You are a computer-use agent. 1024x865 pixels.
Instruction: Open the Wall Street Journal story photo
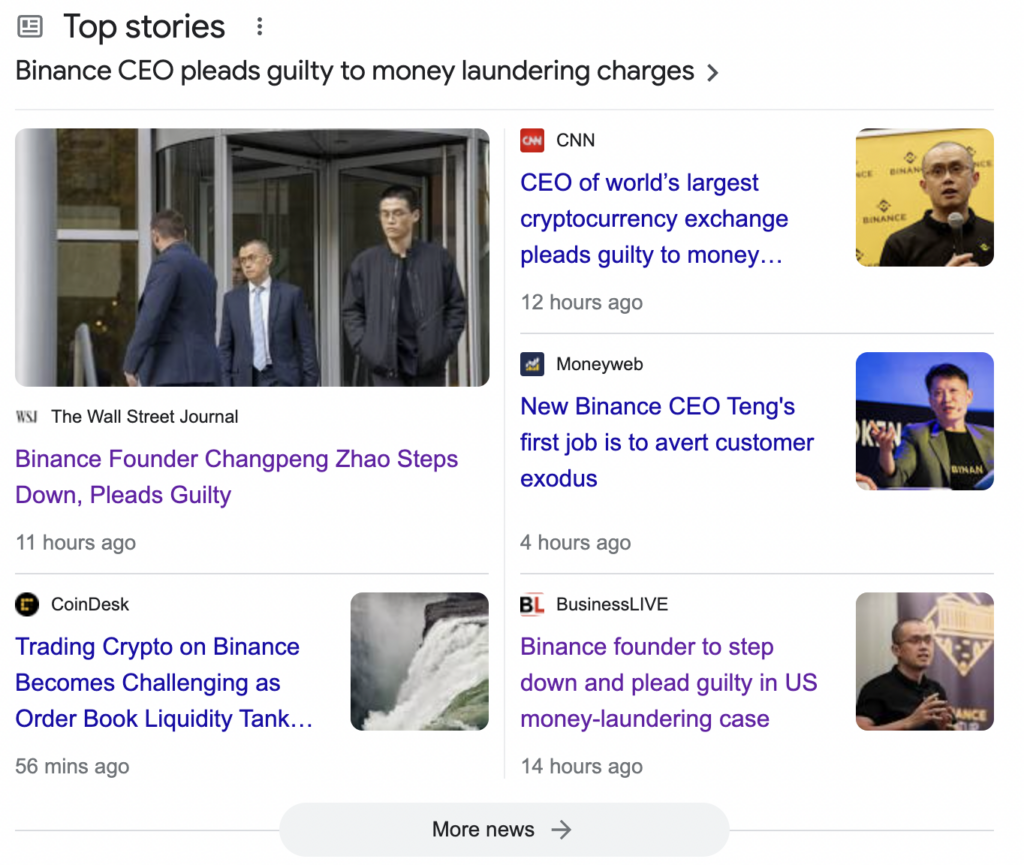[x=252, y=257]
